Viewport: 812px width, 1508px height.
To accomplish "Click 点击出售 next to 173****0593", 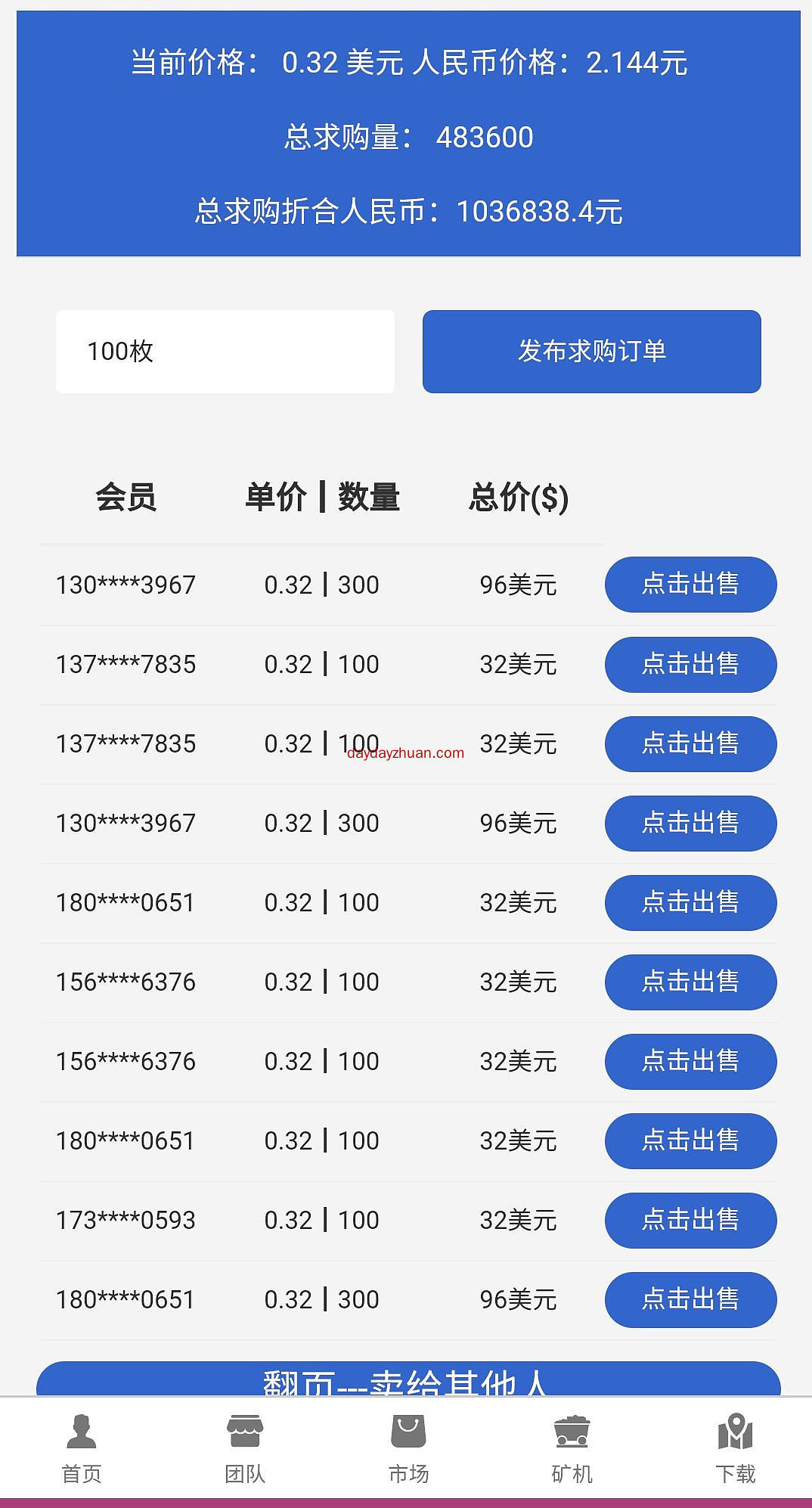I will click(690, 1220).
